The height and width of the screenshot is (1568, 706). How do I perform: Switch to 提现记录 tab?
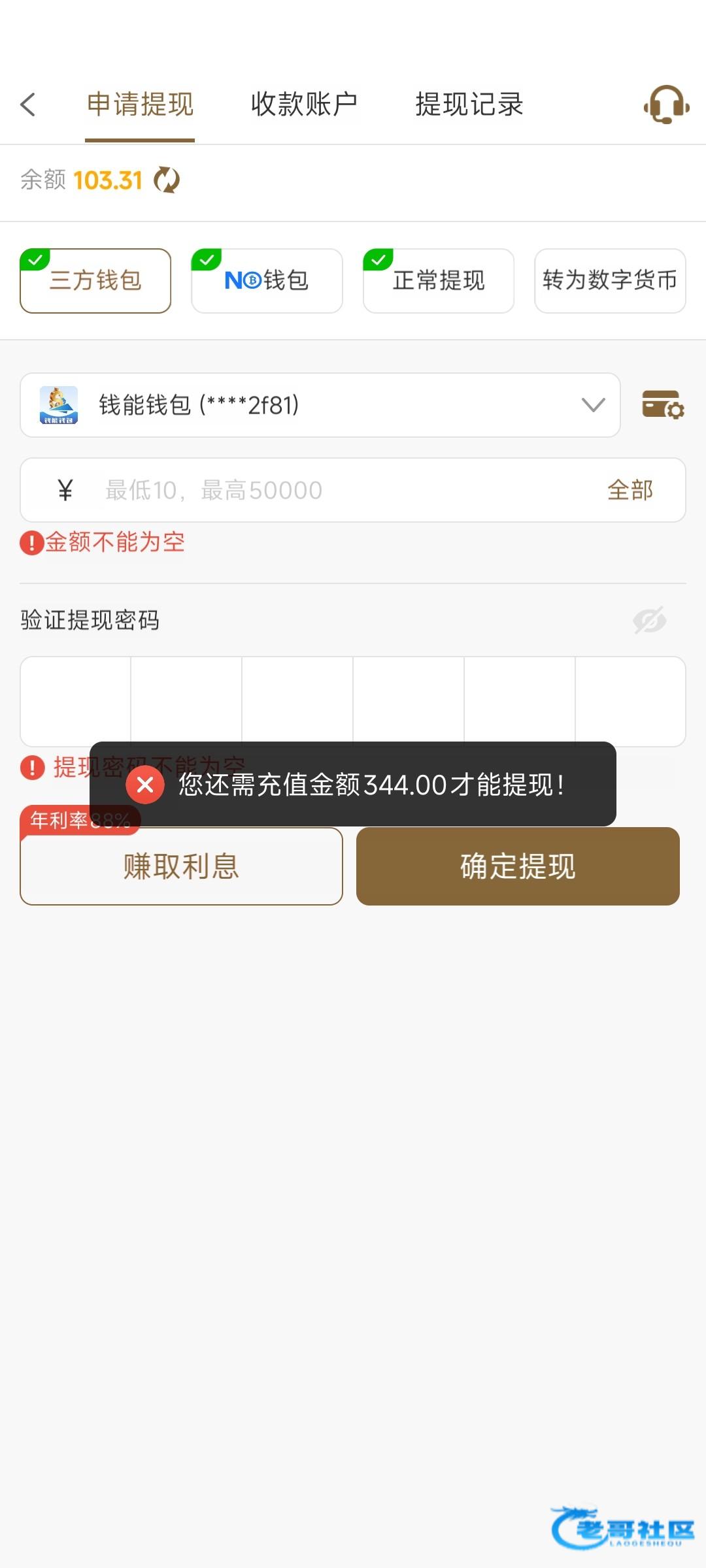(x=469, y=105)
